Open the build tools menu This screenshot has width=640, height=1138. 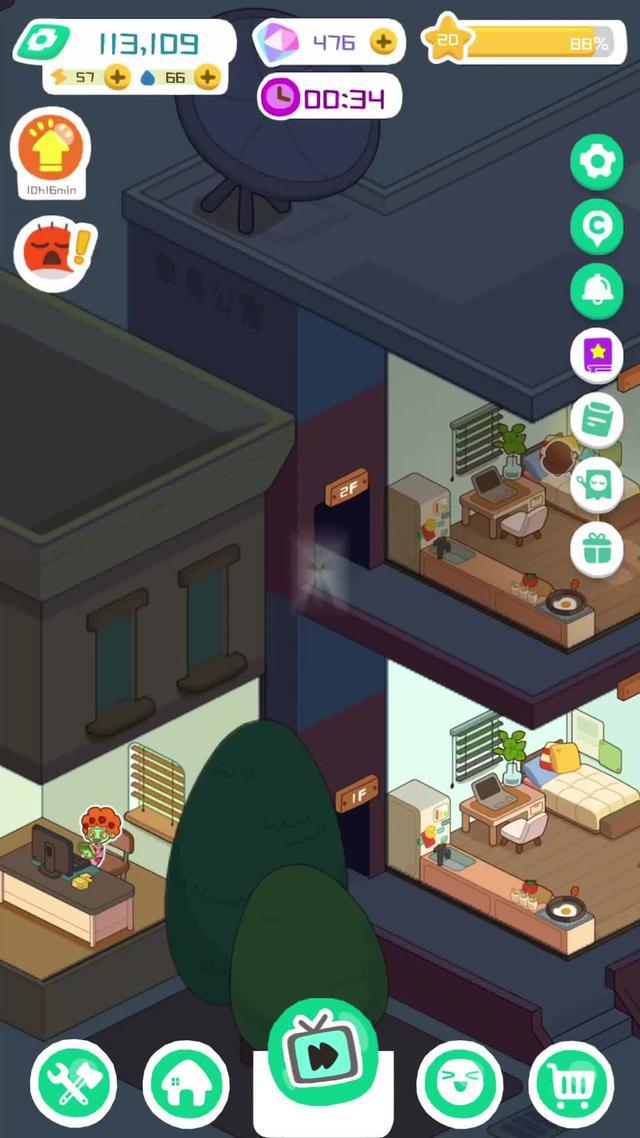(x=73, y=1084)
